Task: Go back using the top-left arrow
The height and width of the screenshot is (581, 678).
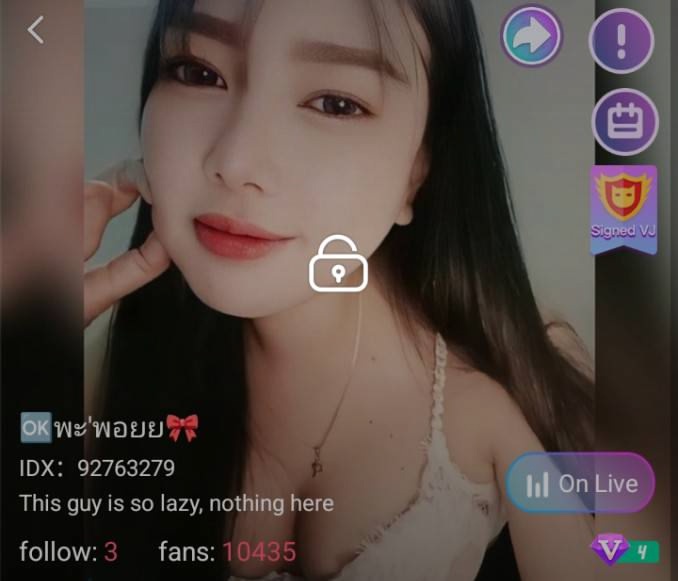Action: (x=36, y=31)
